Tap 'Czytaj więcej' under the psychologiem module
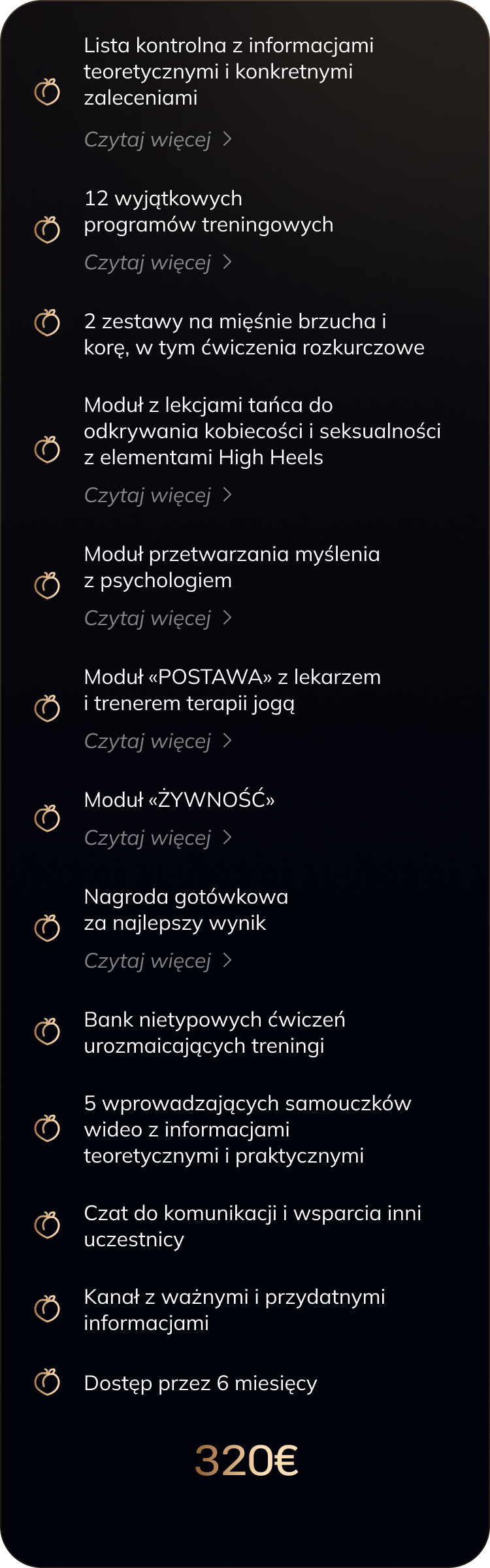The height and width of the screenshot is (1568, 490). 157,618
